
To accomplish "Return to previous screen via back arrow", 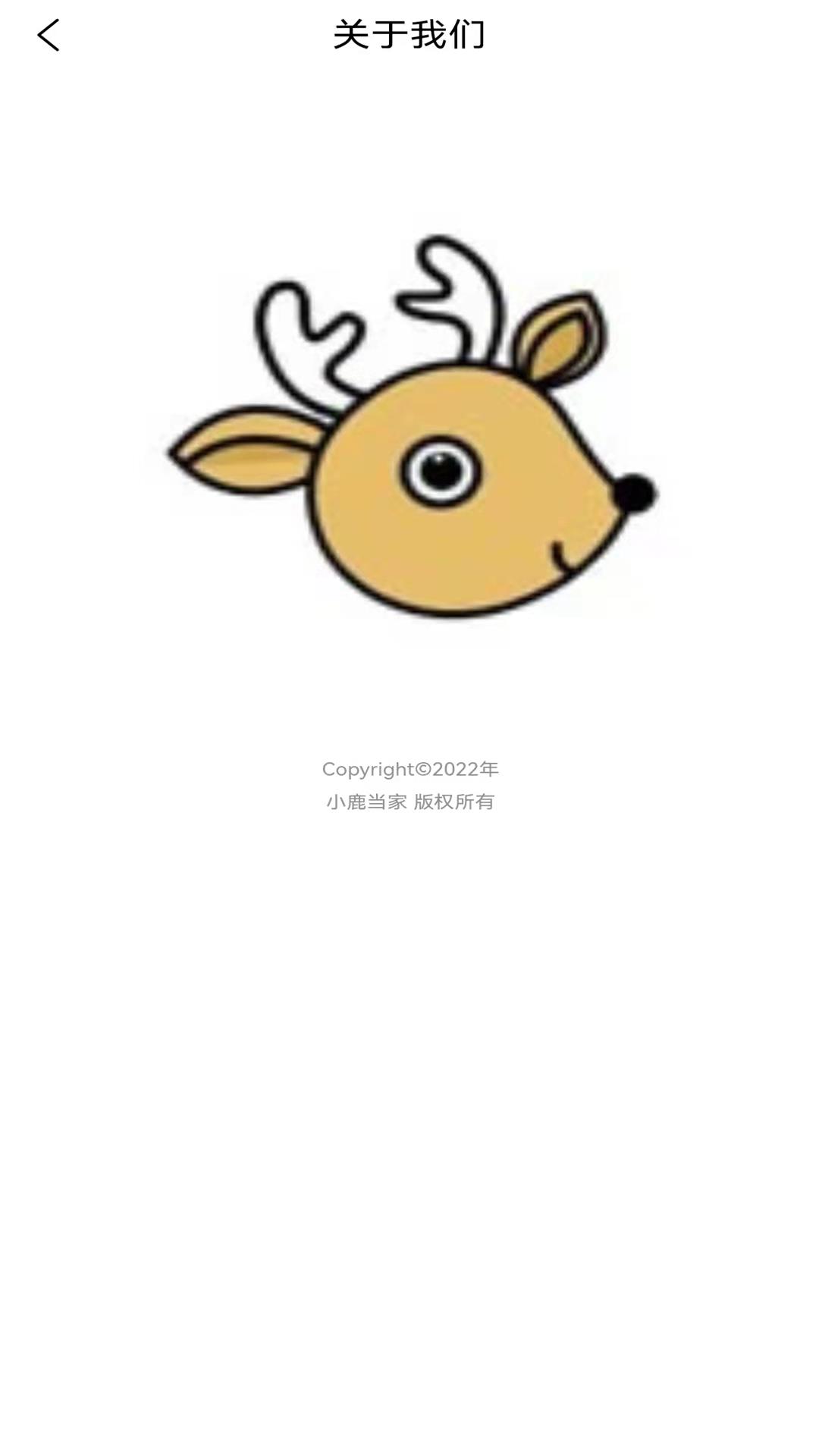I will (x=49, y=35).
